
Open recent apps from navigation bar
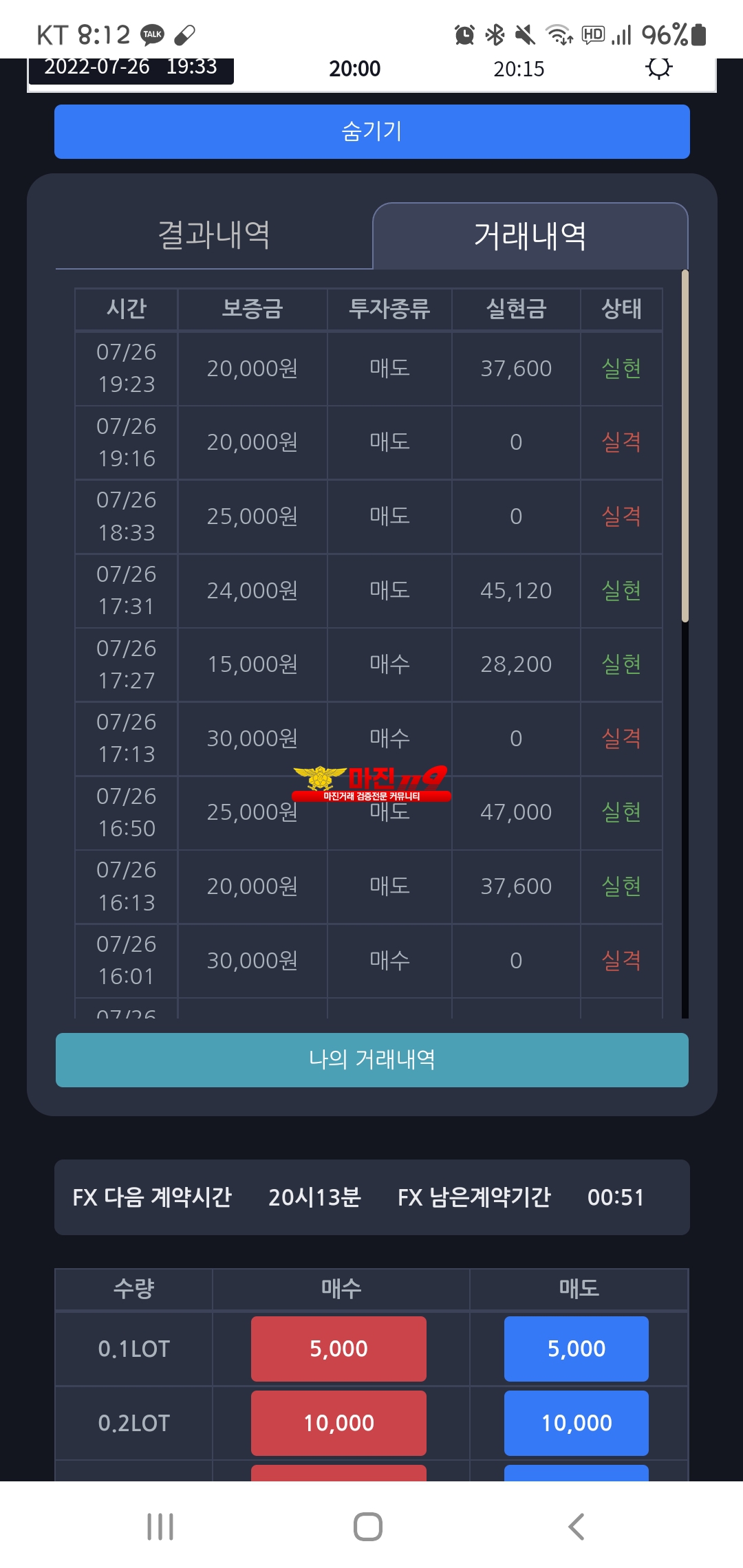(160, 1527)
